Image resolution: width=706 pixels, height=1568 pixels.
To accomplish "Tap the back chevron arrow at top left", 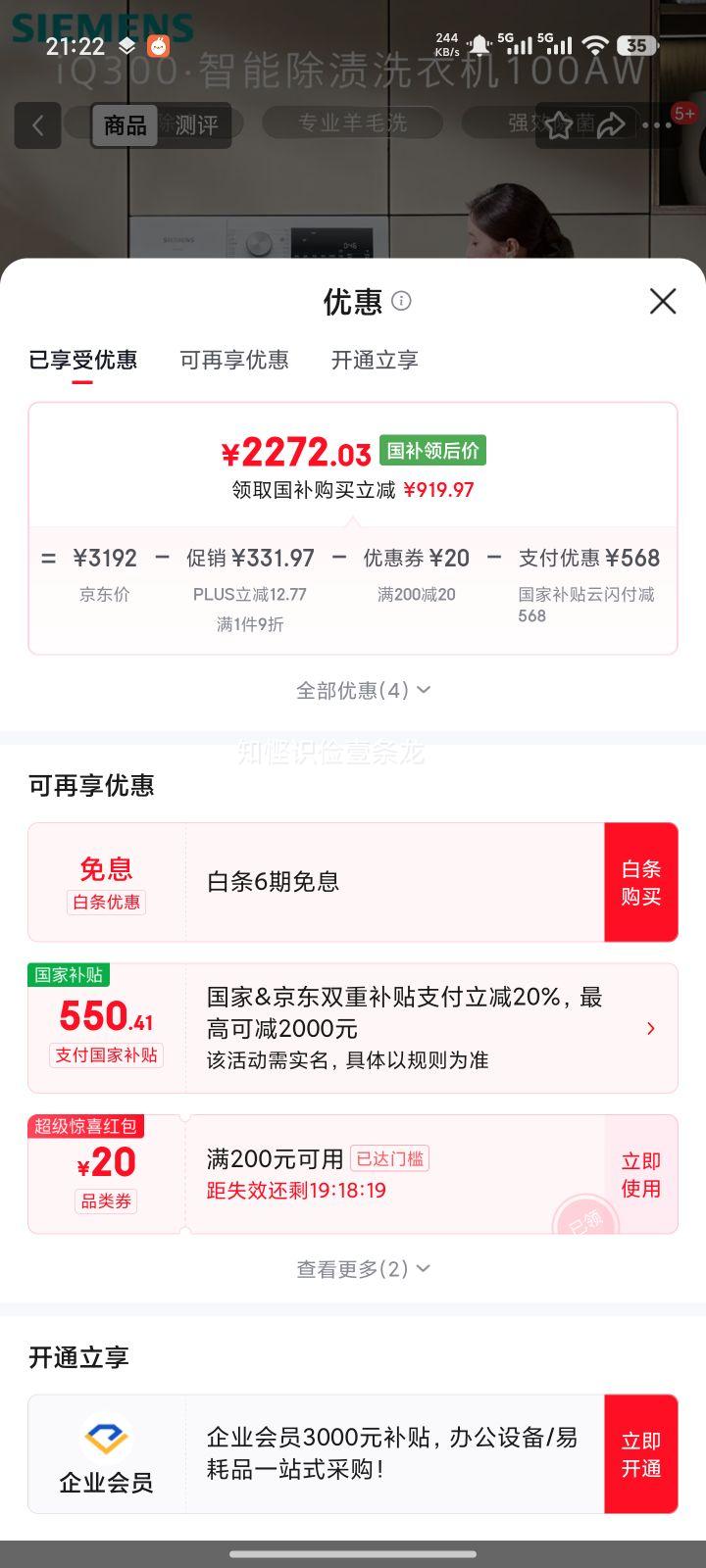I will pos(36,125).
